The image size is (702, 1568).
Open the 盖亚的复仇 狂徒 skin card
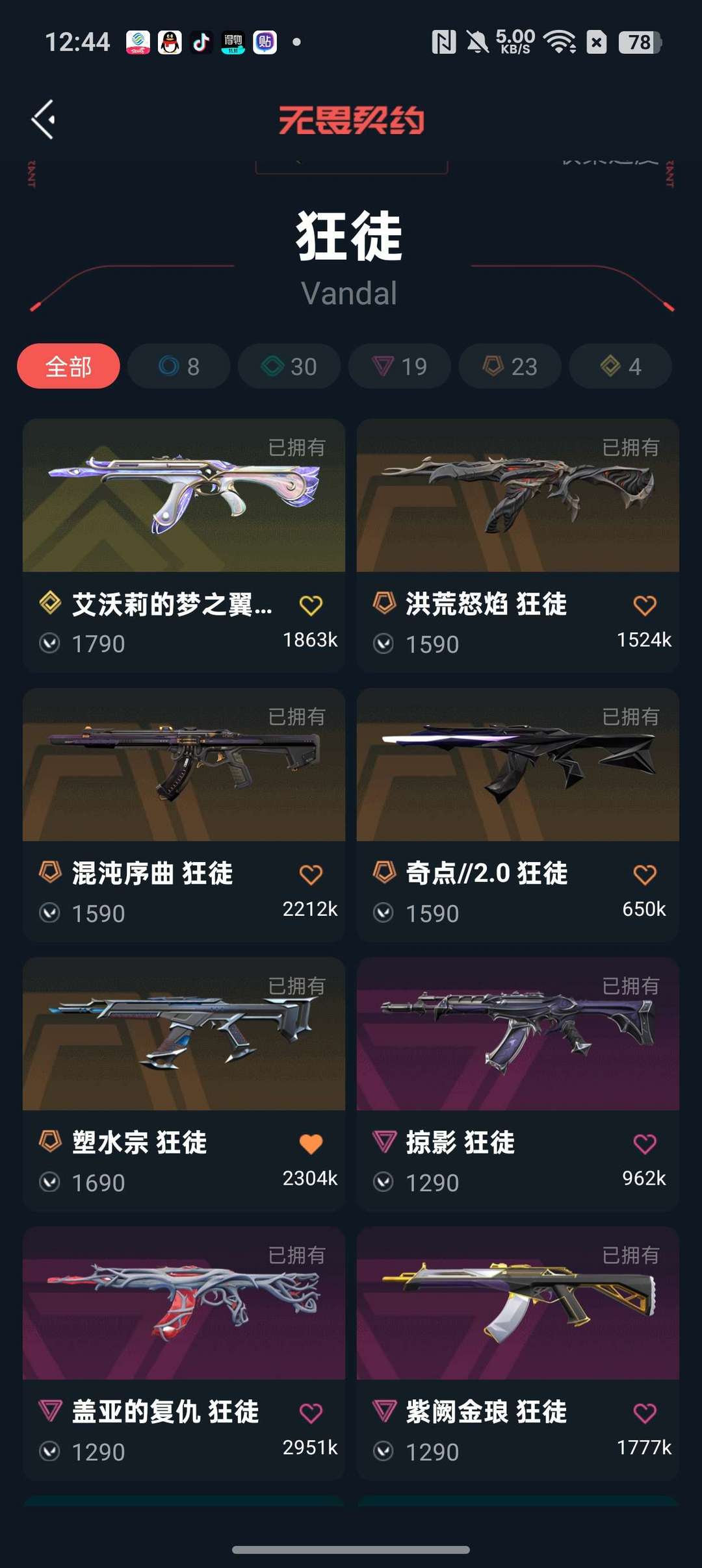pos(184,1354)
